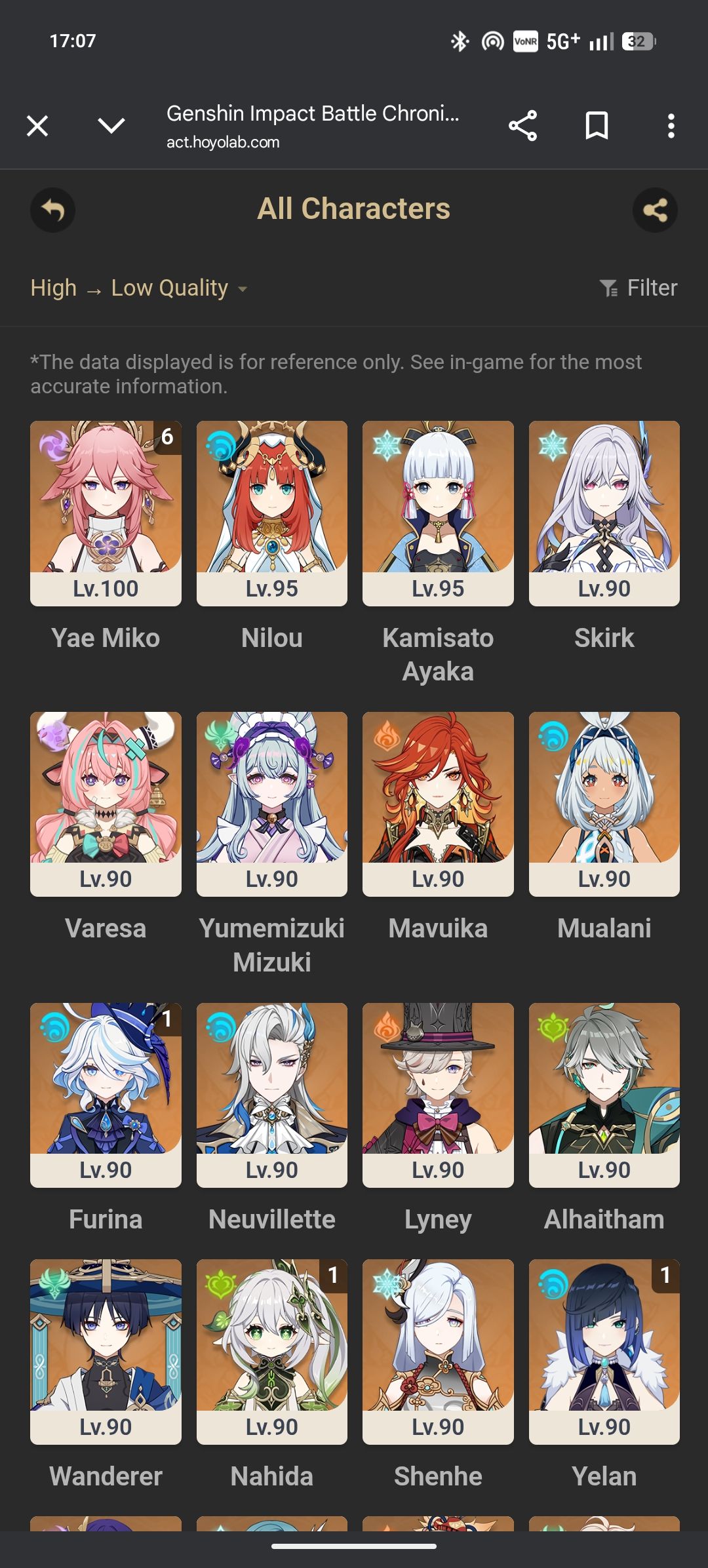
Task: Expand the browser tab options chevron
Action: click(x=111, y=125)
